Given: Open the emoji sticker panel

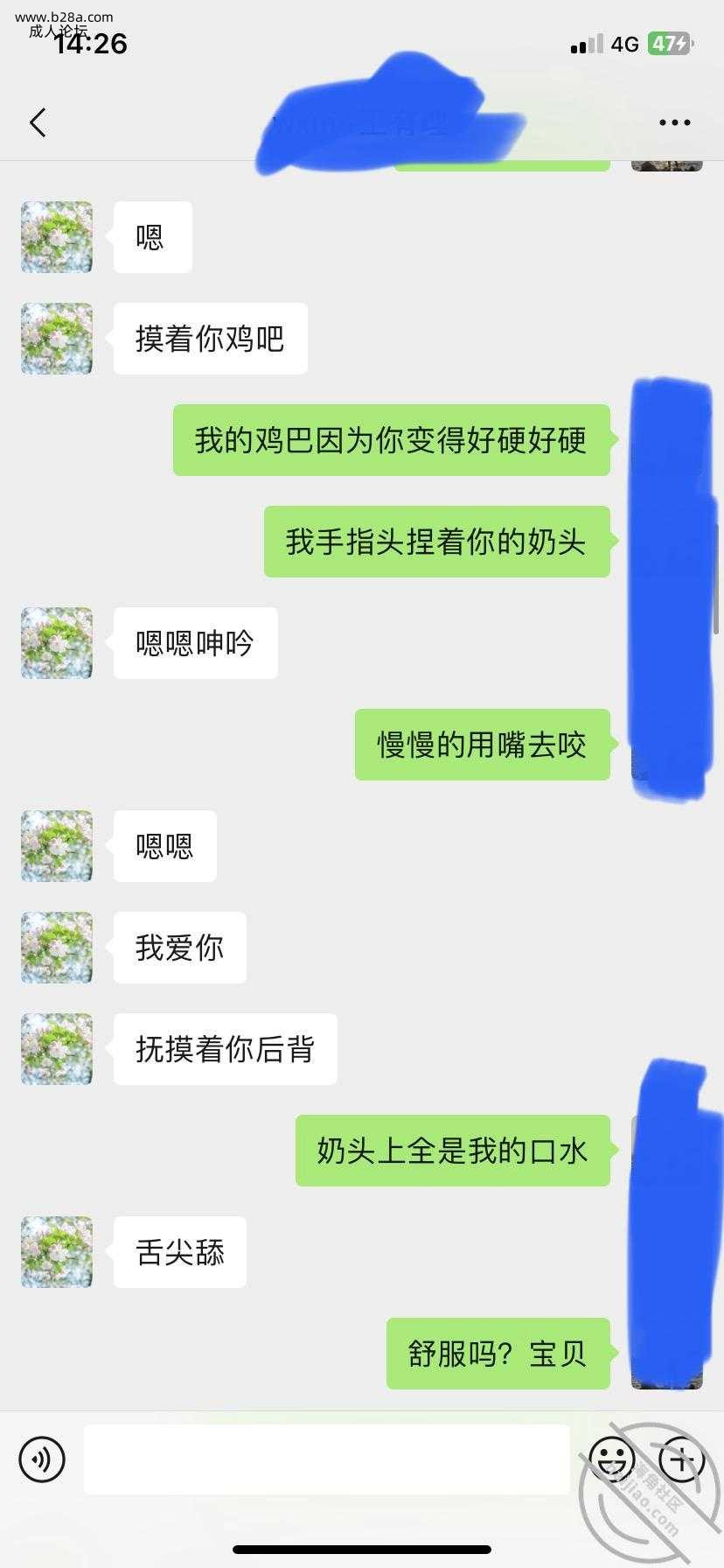Looking at the screenshot, I should (x=611, y=1459).
